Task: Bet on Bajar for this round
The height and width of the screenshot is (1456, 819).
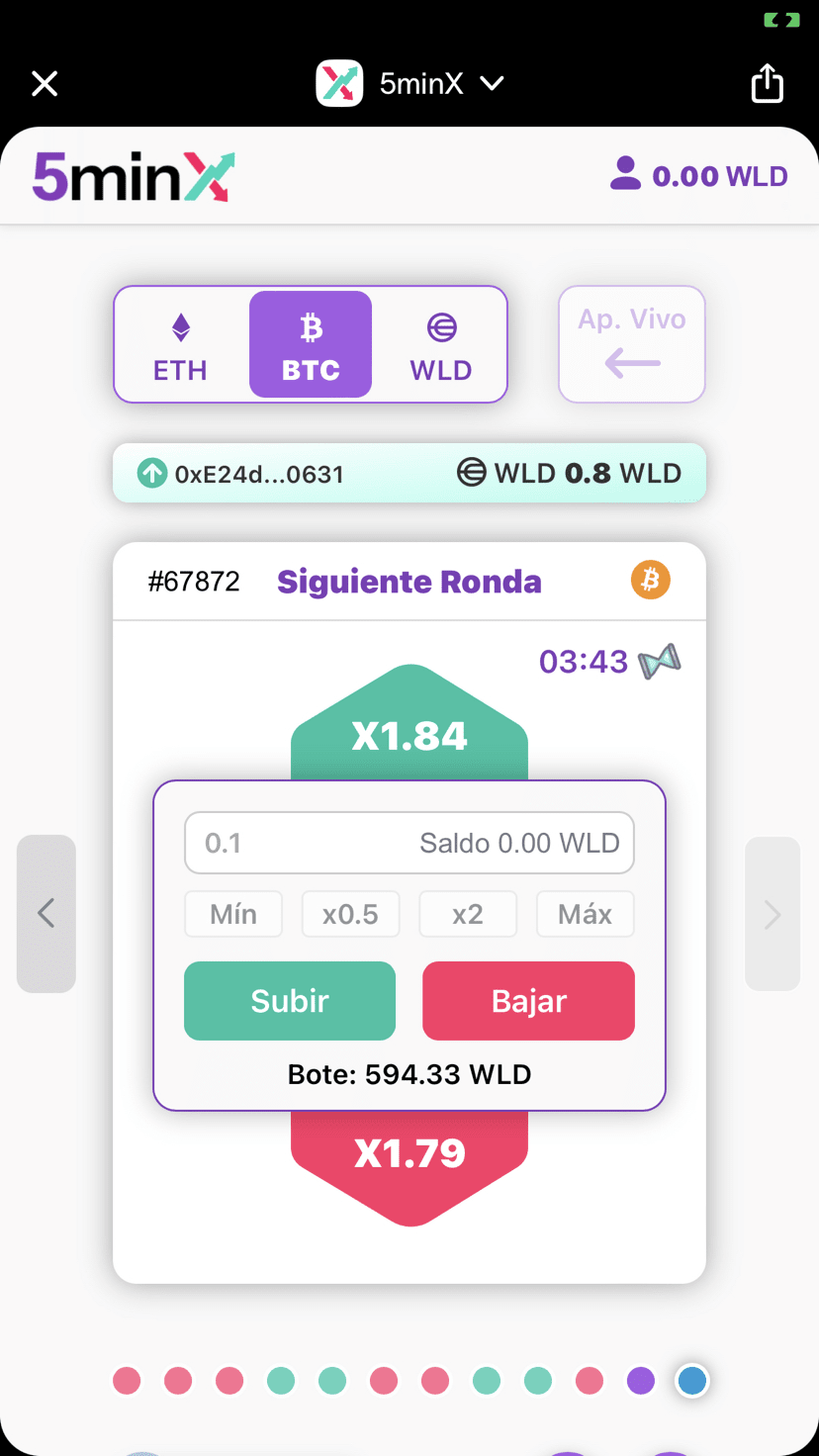Action: click(x=528, y=1001)
